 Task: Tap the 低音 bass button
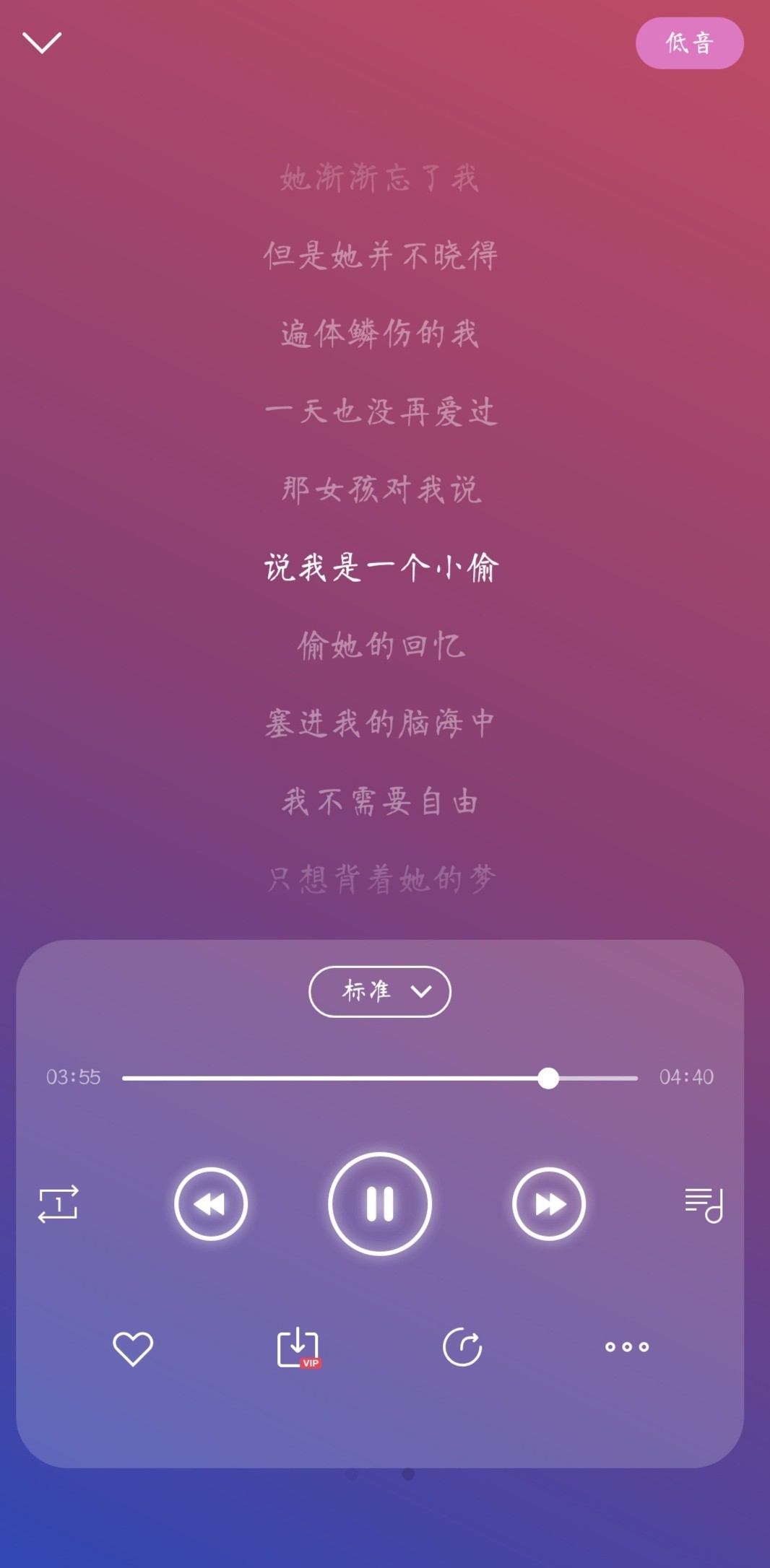pos(689,43)
